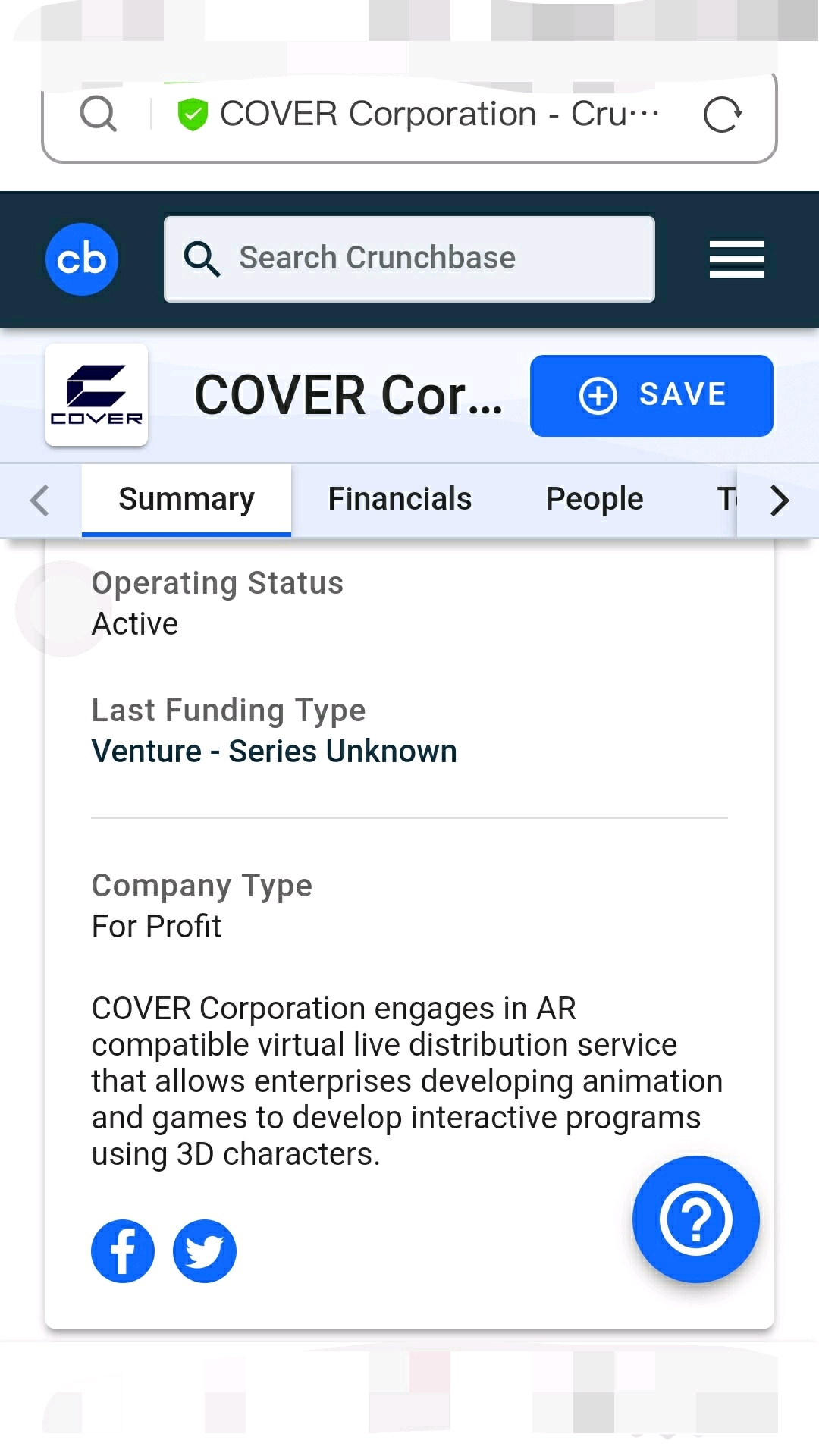Open COVER's Facebook page
Image resolution: width=819 pixels, height=1456 pixels.
point(123,1251)
